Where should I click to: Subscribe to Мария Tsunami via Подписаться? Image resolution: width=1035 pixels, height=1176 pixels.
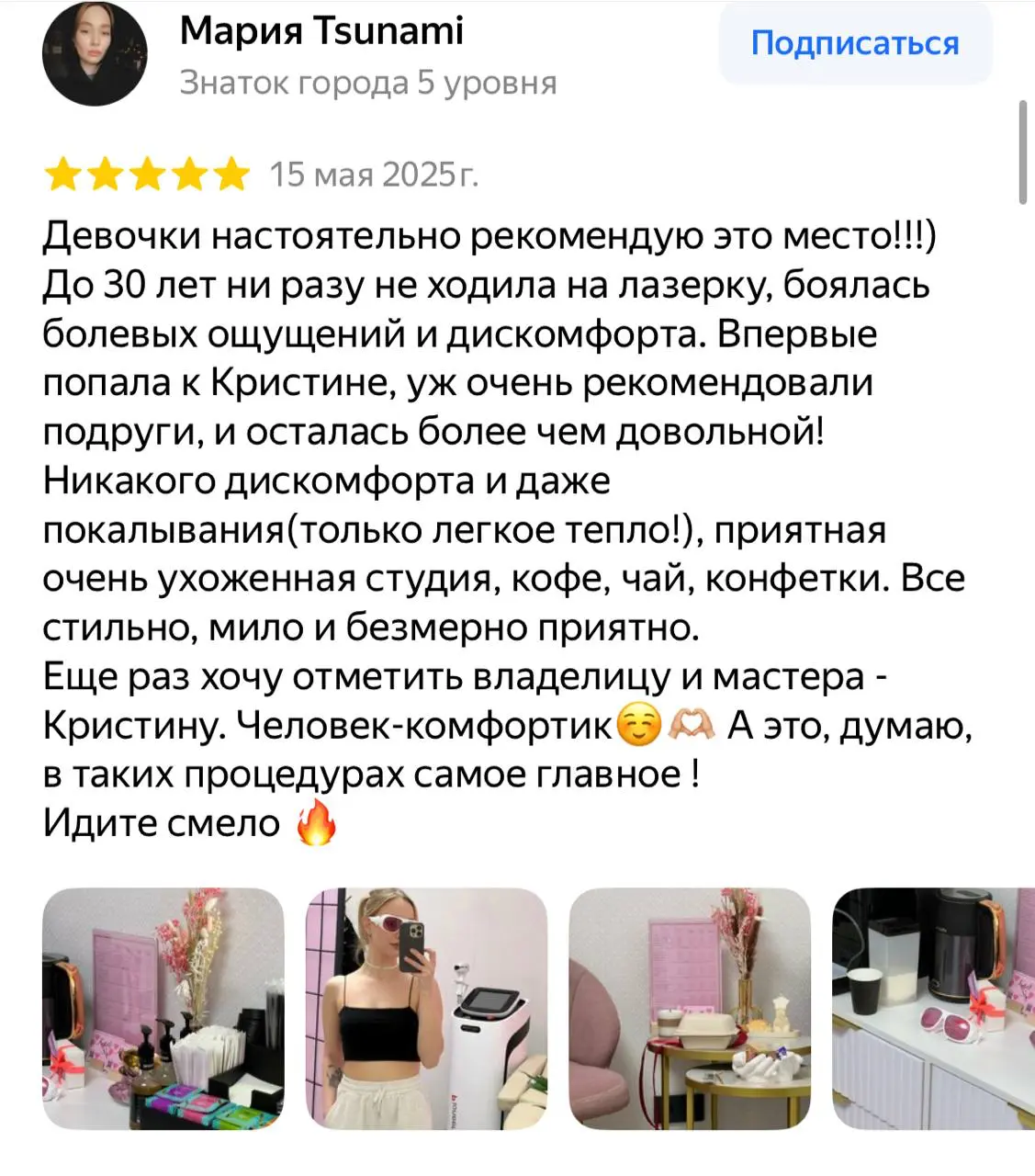[x=855, y=43]
